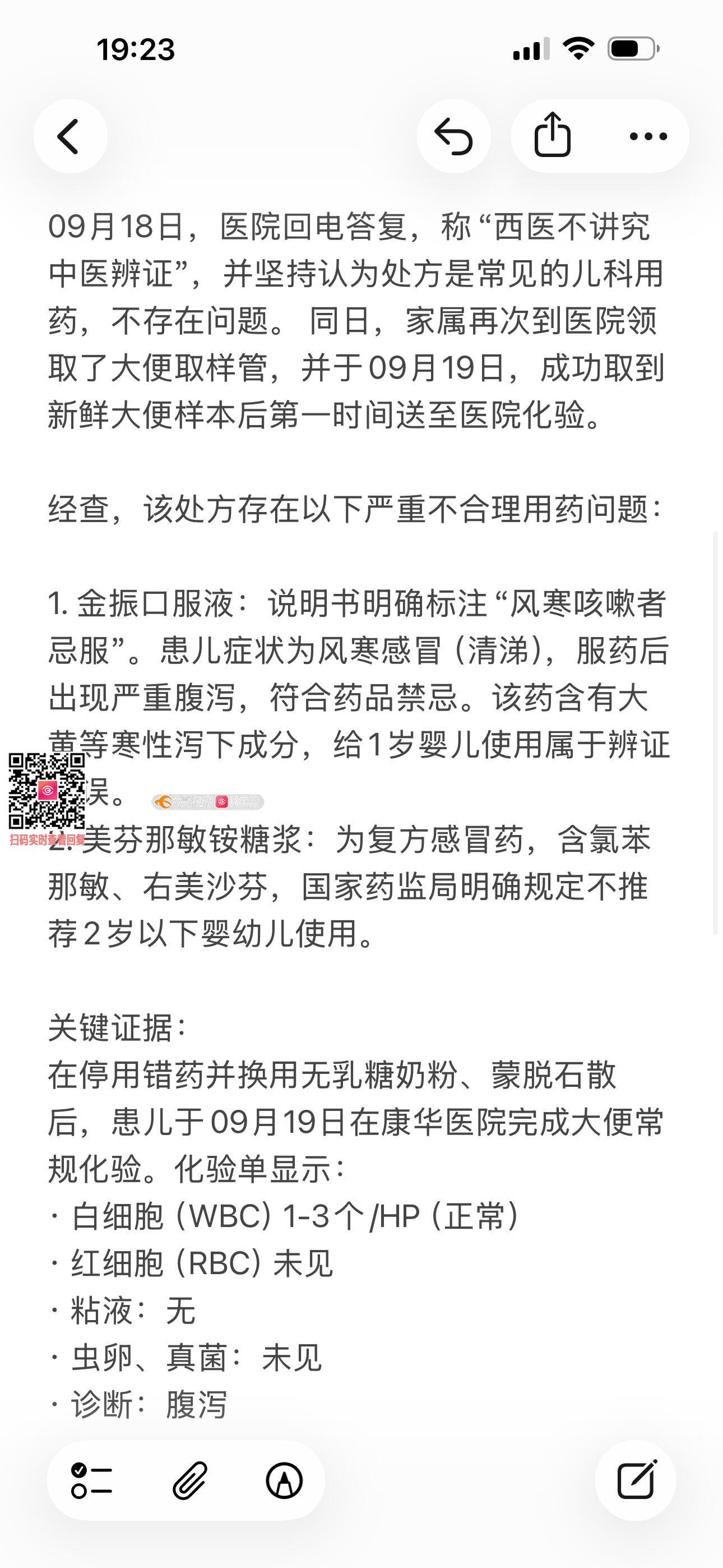Image resolution: width=723 pixels, height=1568 pixels.
Task: Compose a new note
Action: point(636,1481)
